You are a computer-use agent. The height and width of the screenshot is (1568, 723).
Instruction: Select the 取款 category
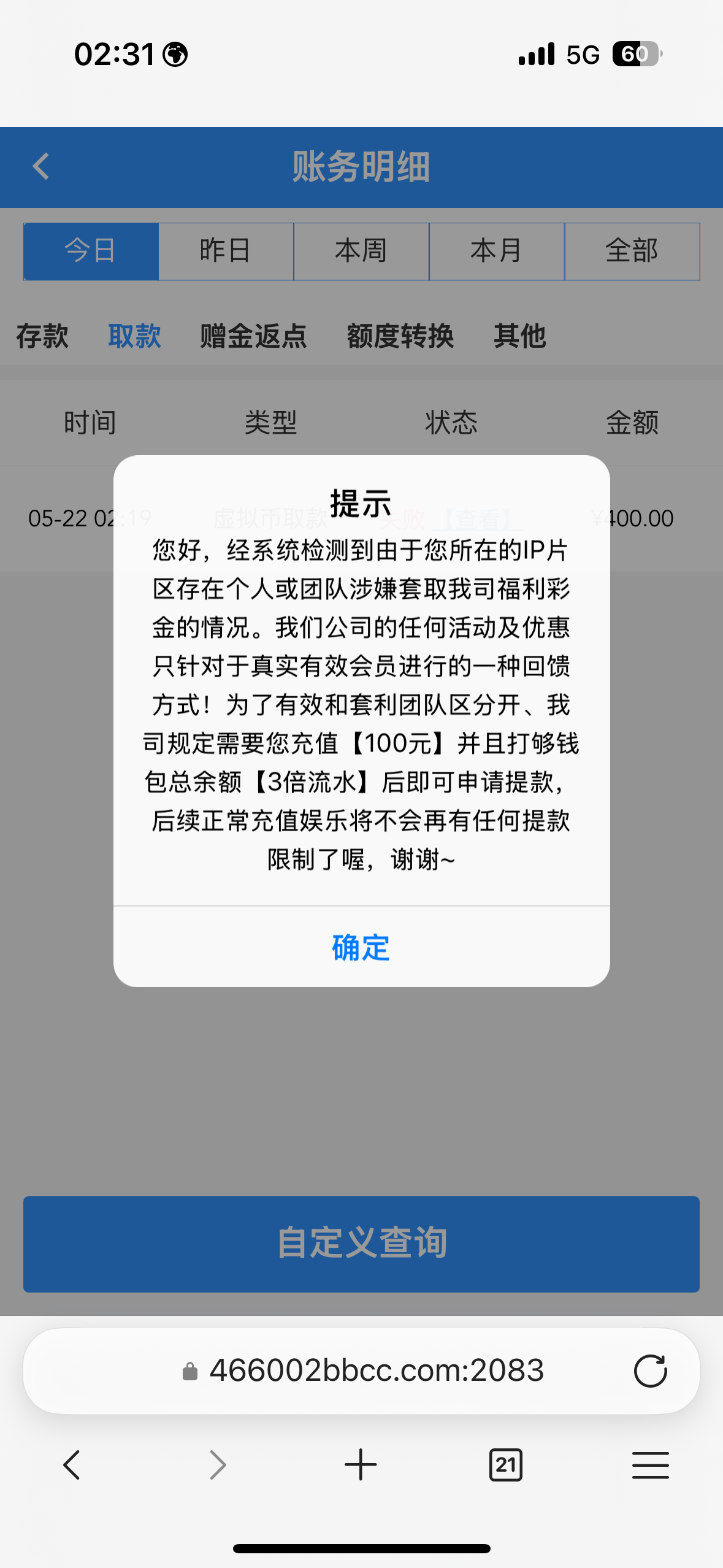(134, 336)
